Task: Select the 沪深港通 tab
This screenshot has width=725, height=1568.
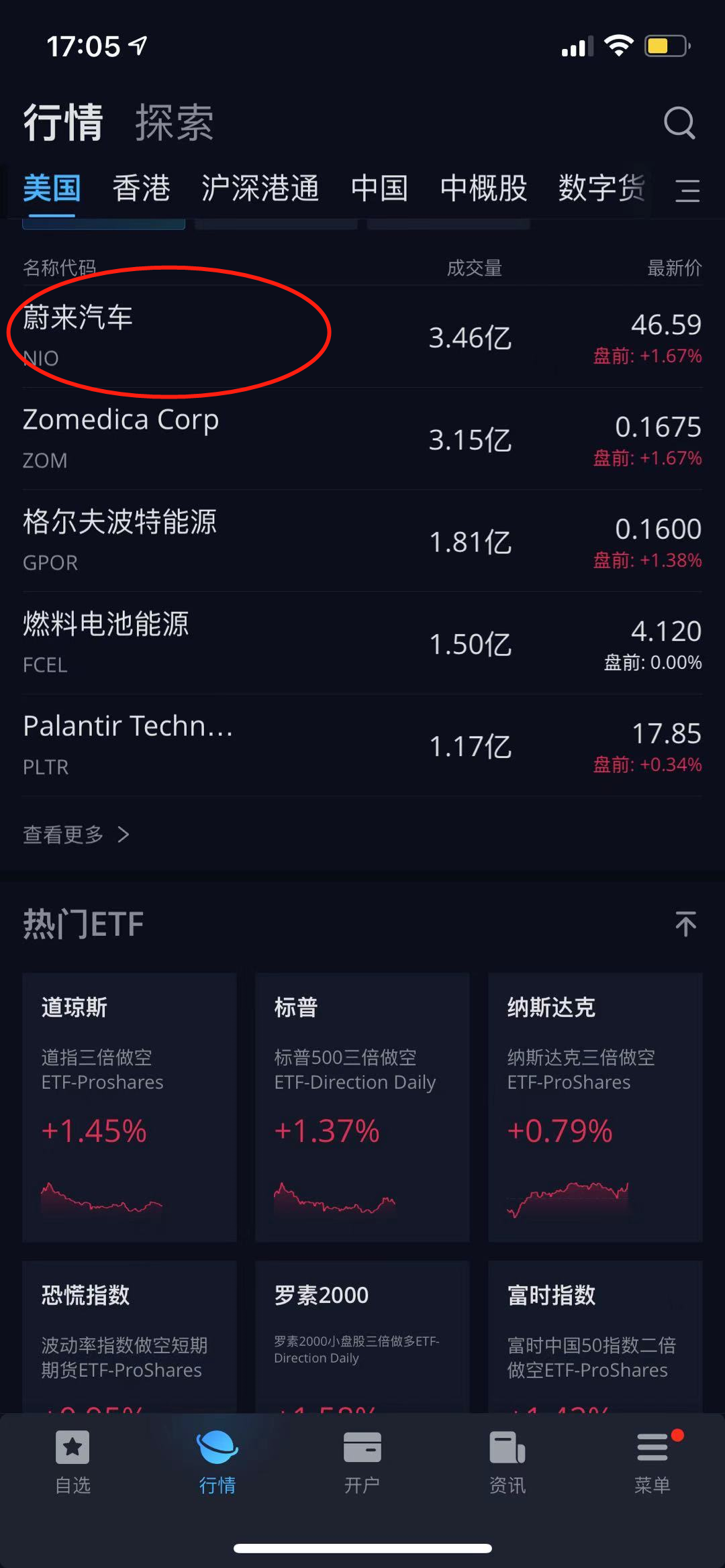Action: [260, 188]
